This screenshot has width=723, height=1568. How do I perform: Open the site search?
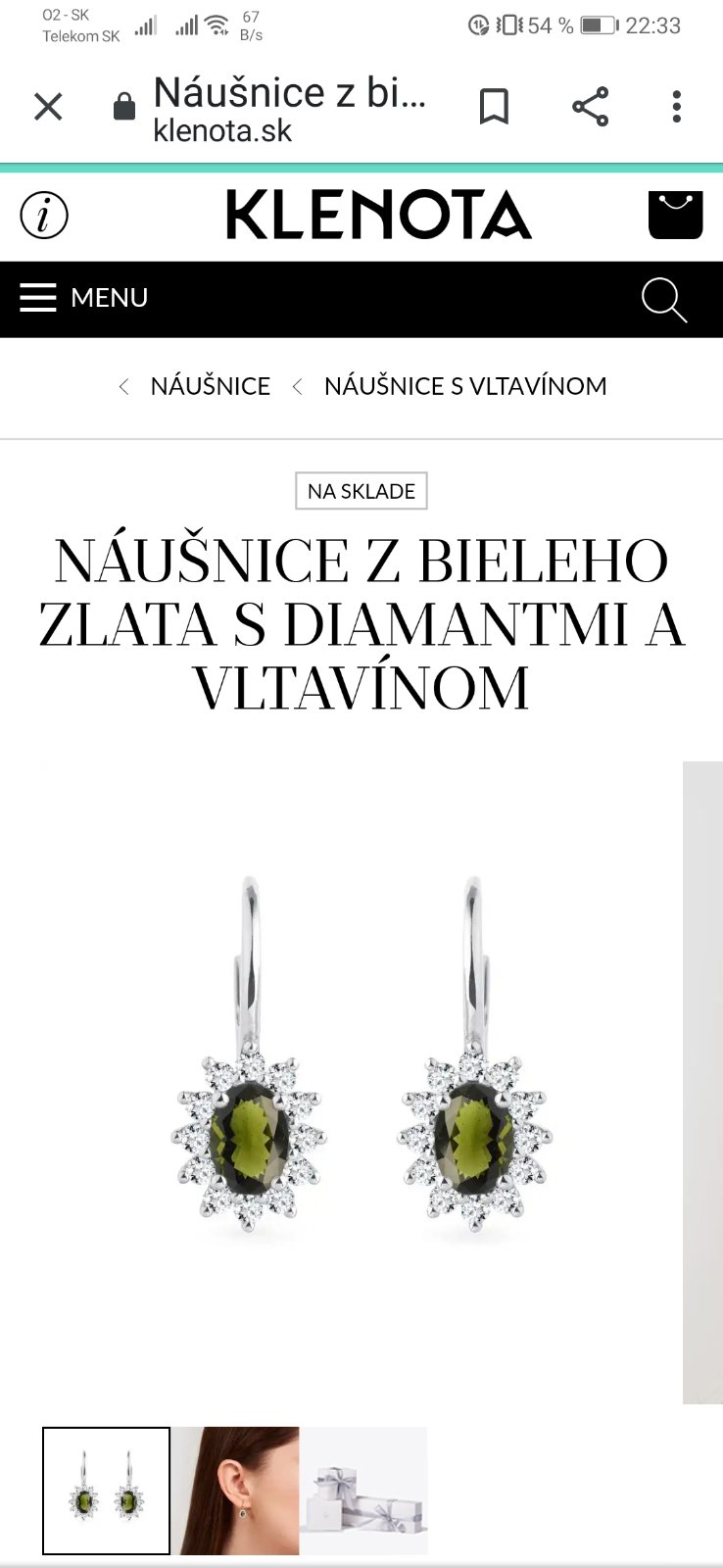click(x=663, y=300)
